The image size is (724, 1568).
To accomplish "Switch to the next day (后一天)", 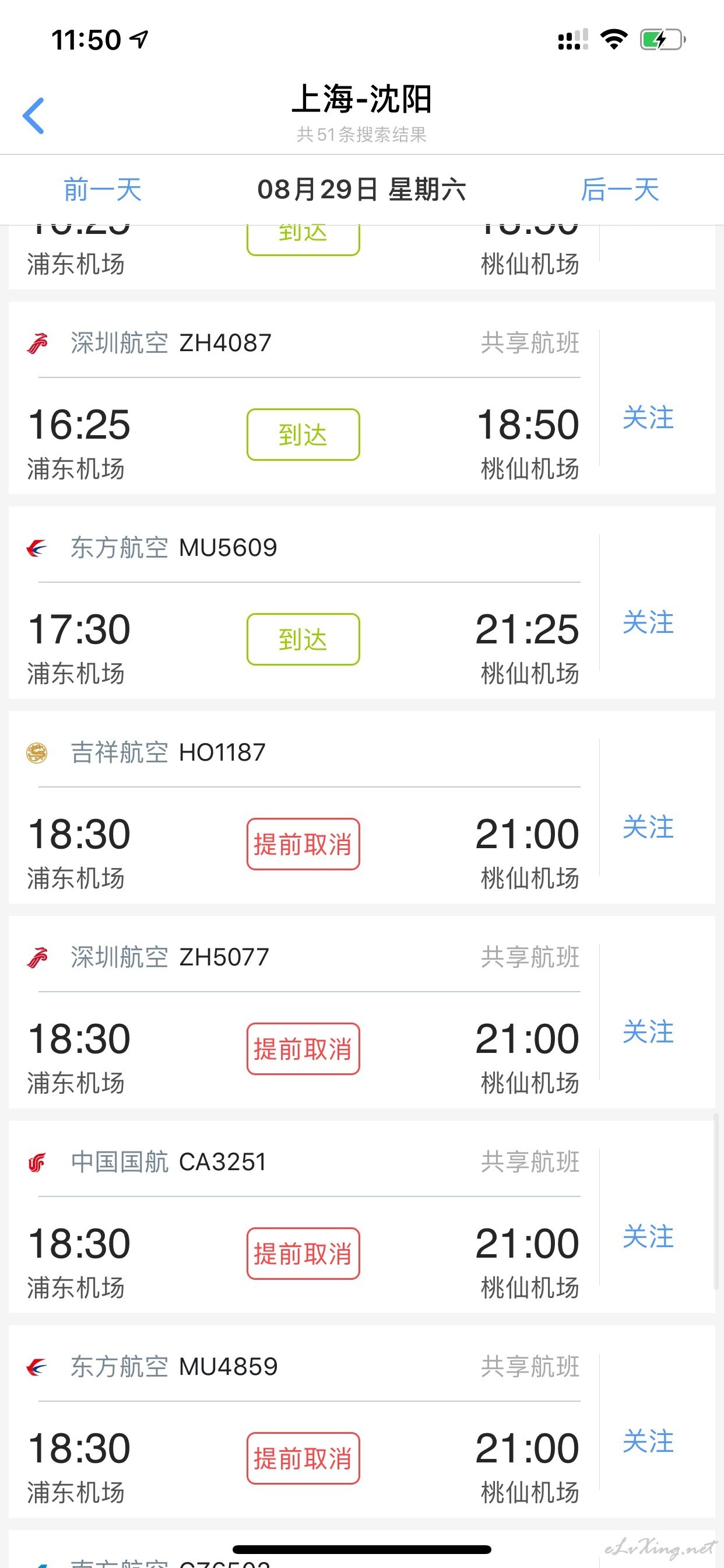I will pos(620,190).
